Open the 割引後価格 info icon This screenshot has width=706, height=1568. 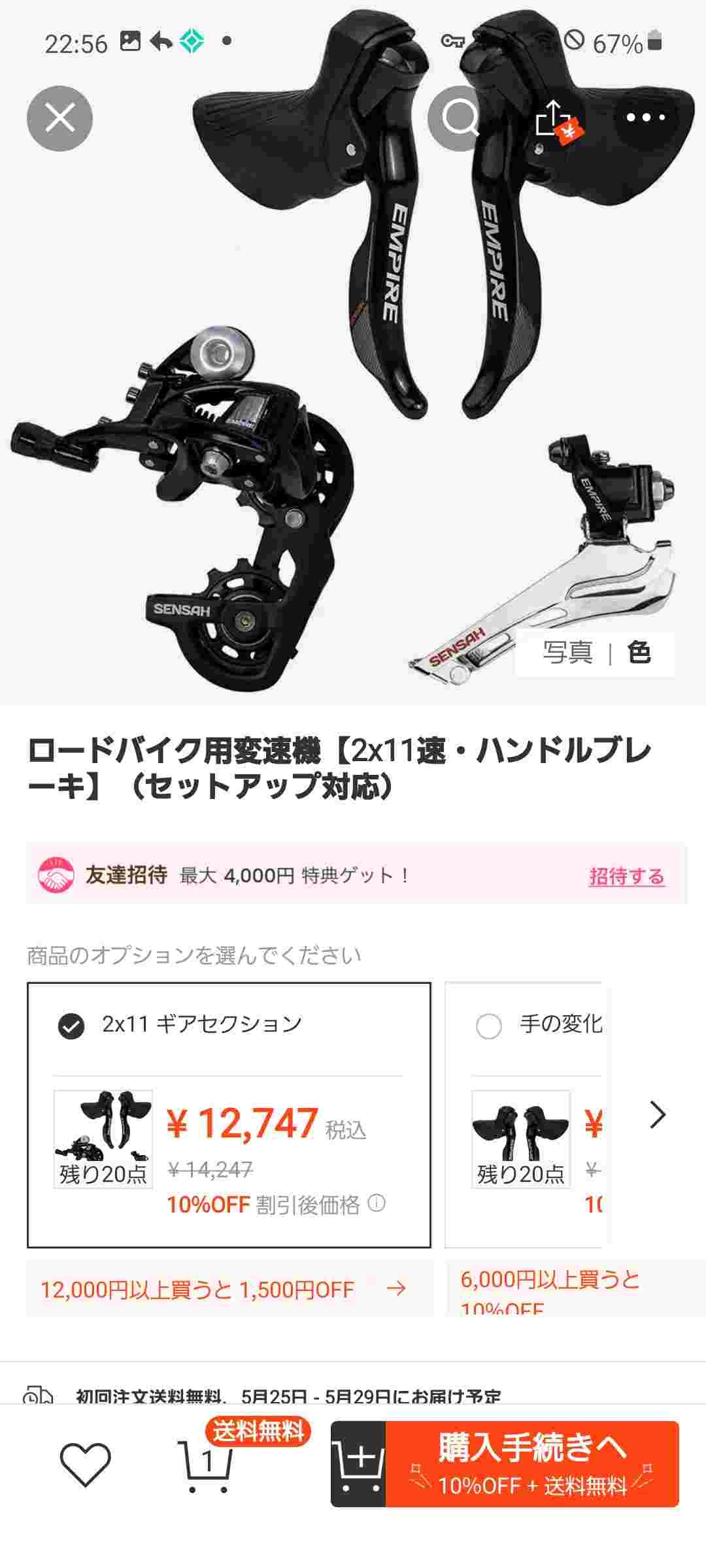point(377,1203)
